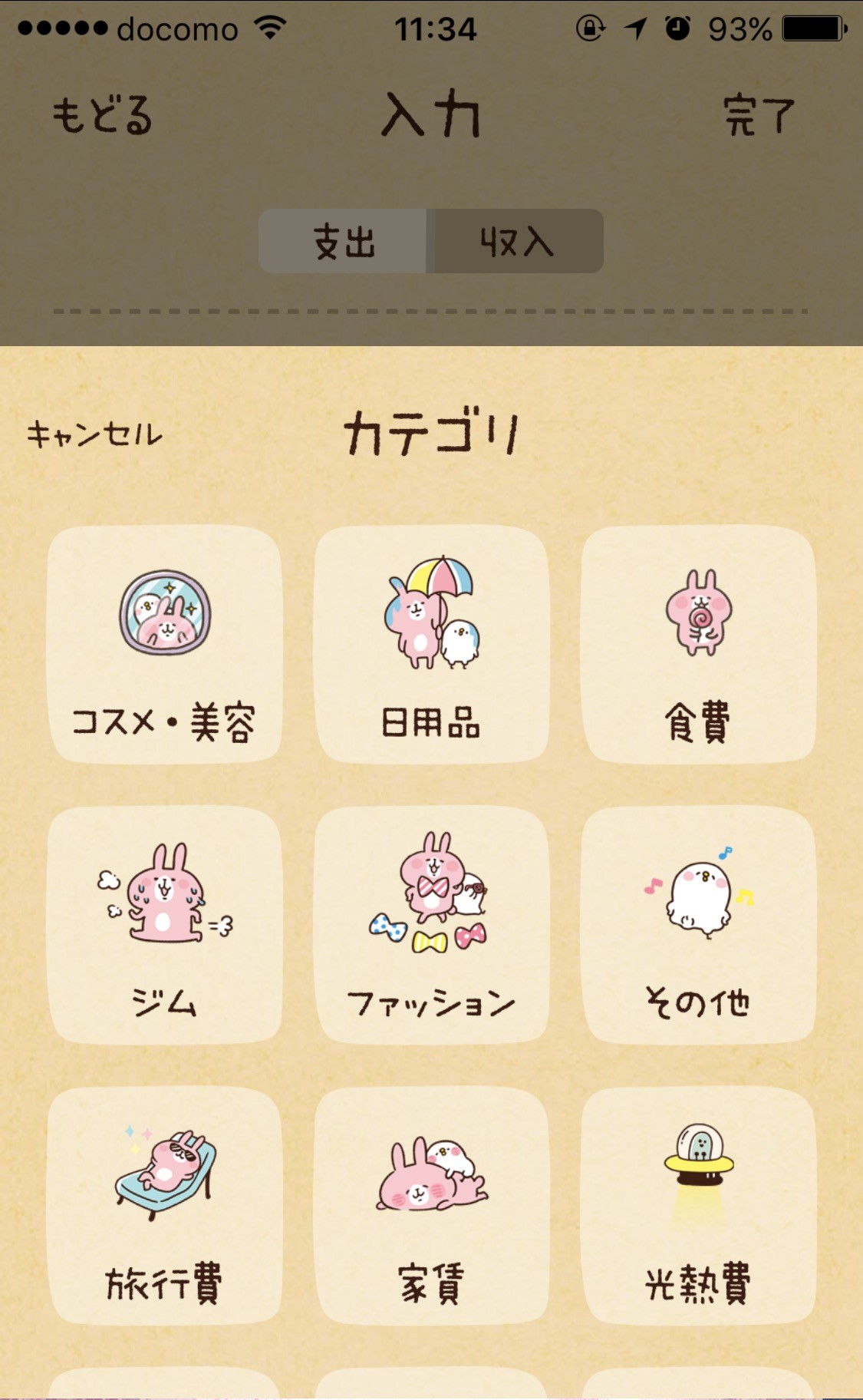Tap 完了 to finish input
The width and height of the screenshot is (863, 1400).
758,115
